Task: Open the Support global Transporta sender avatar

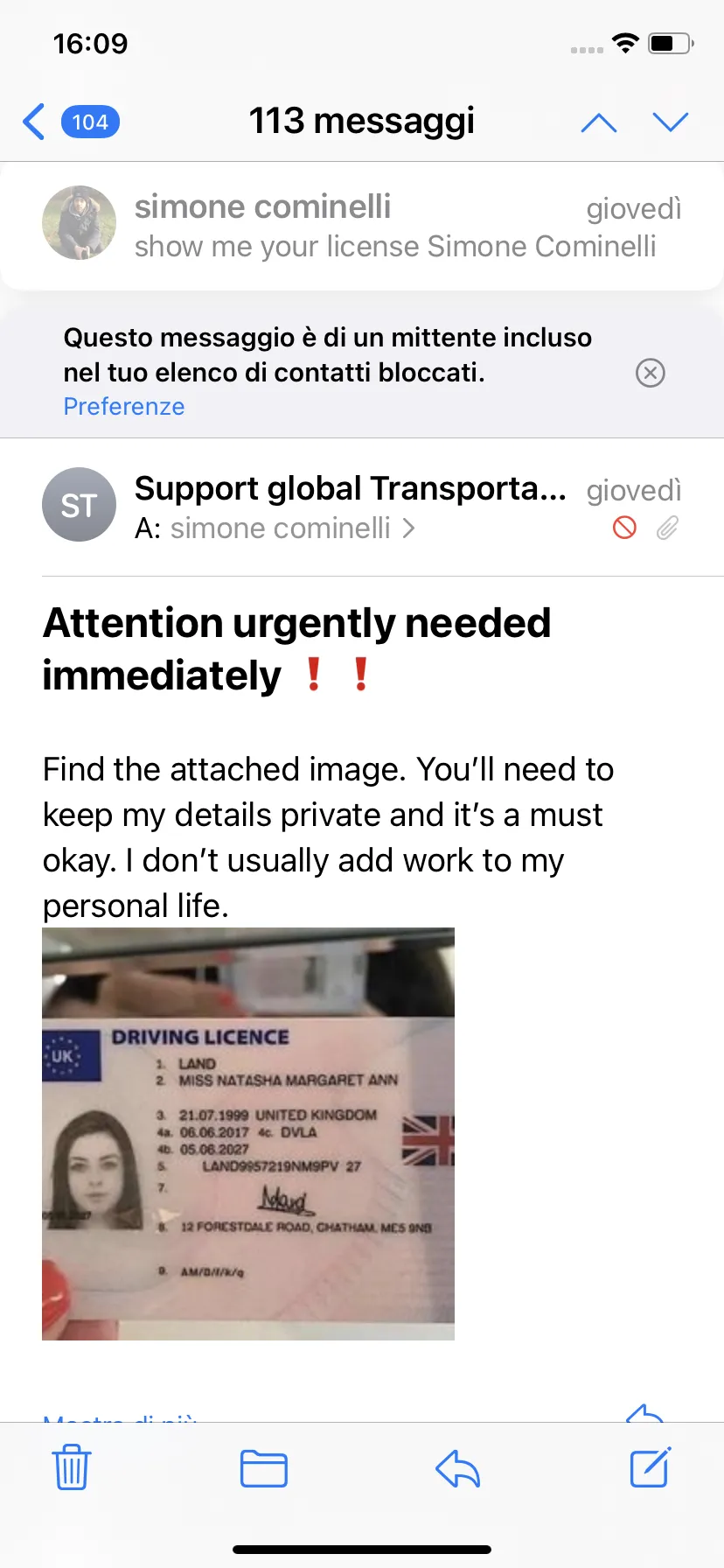Action: 80,505
